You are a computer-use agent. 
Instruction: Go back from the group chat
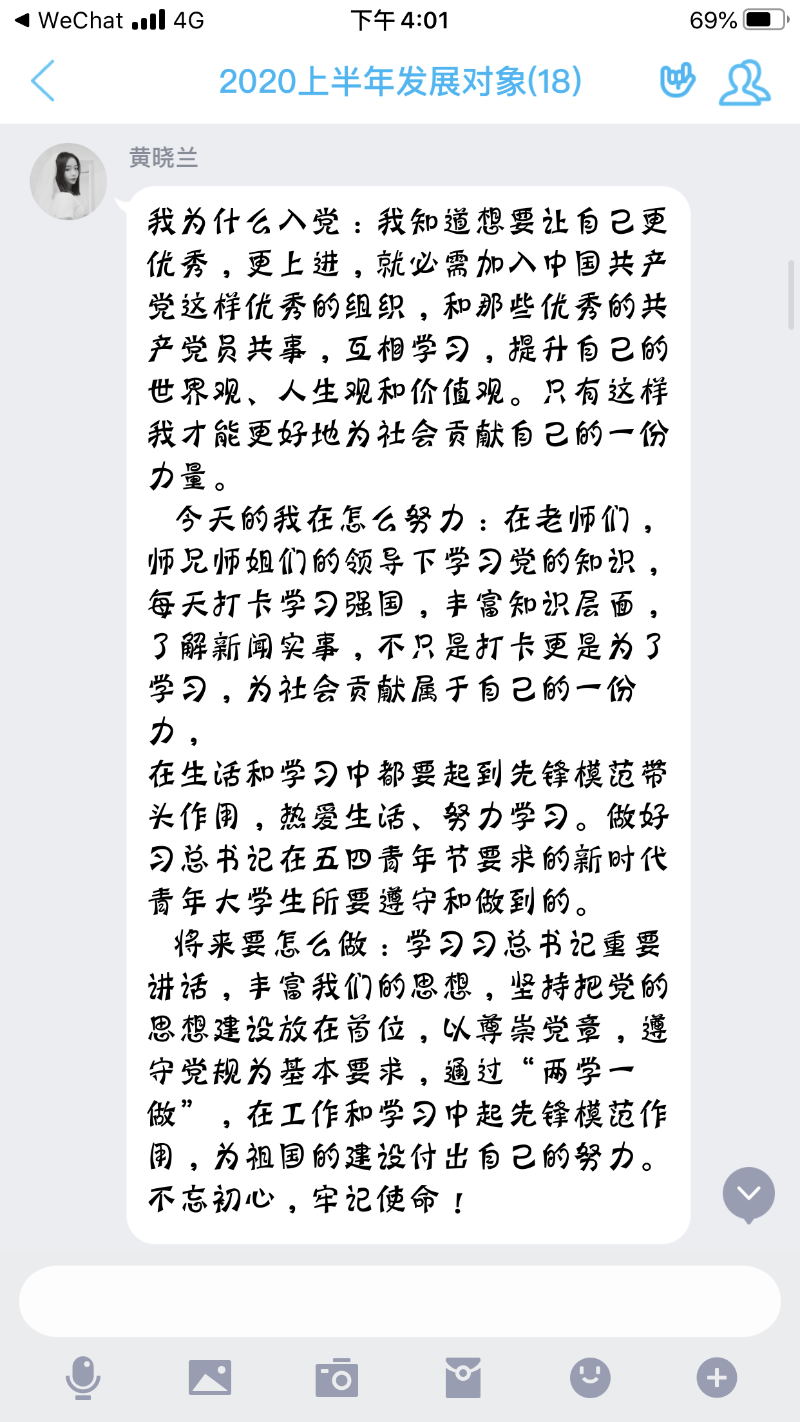(x=42, y=81)
